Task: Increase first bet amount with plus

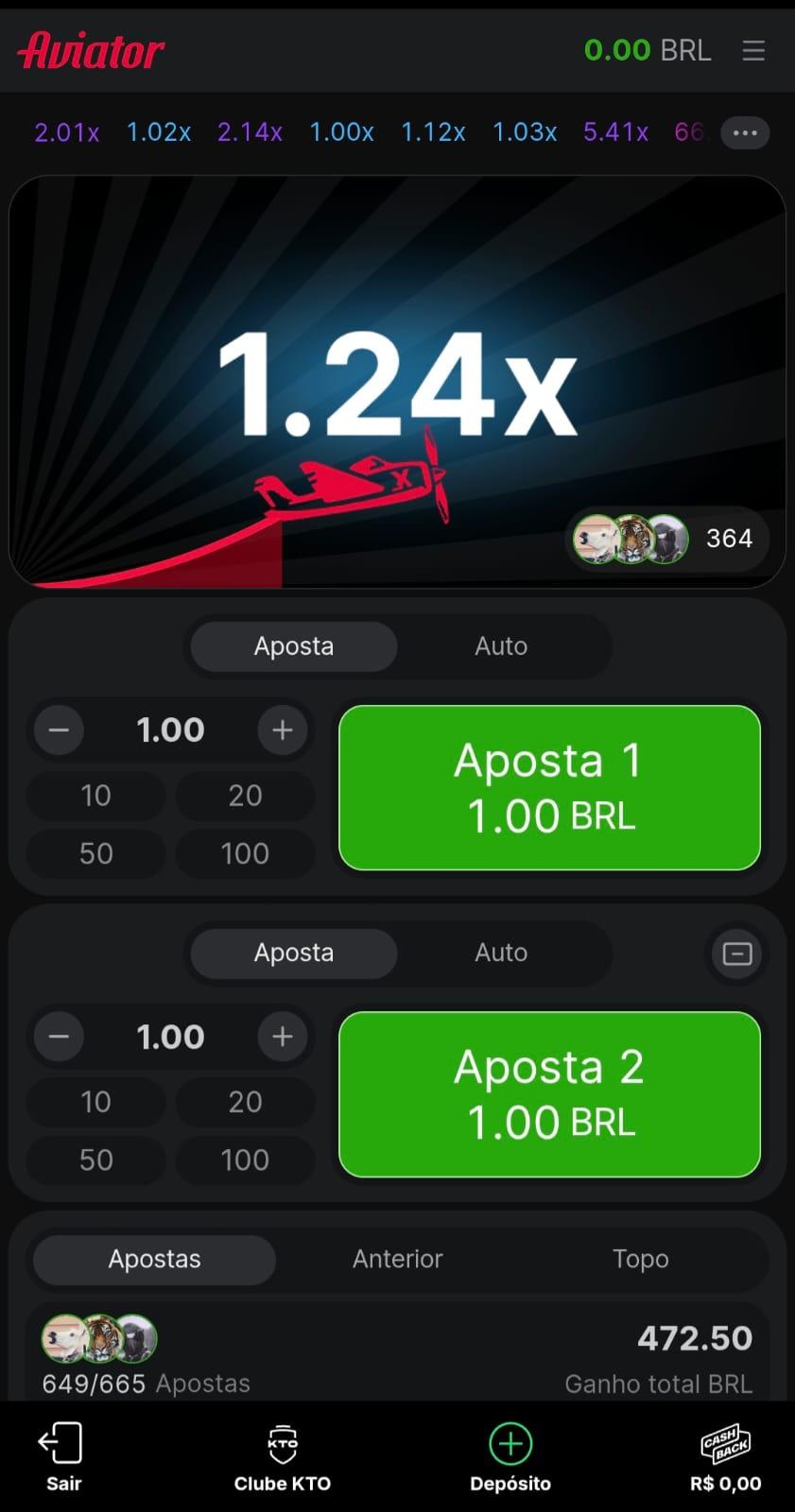Action: click(282, 730)
